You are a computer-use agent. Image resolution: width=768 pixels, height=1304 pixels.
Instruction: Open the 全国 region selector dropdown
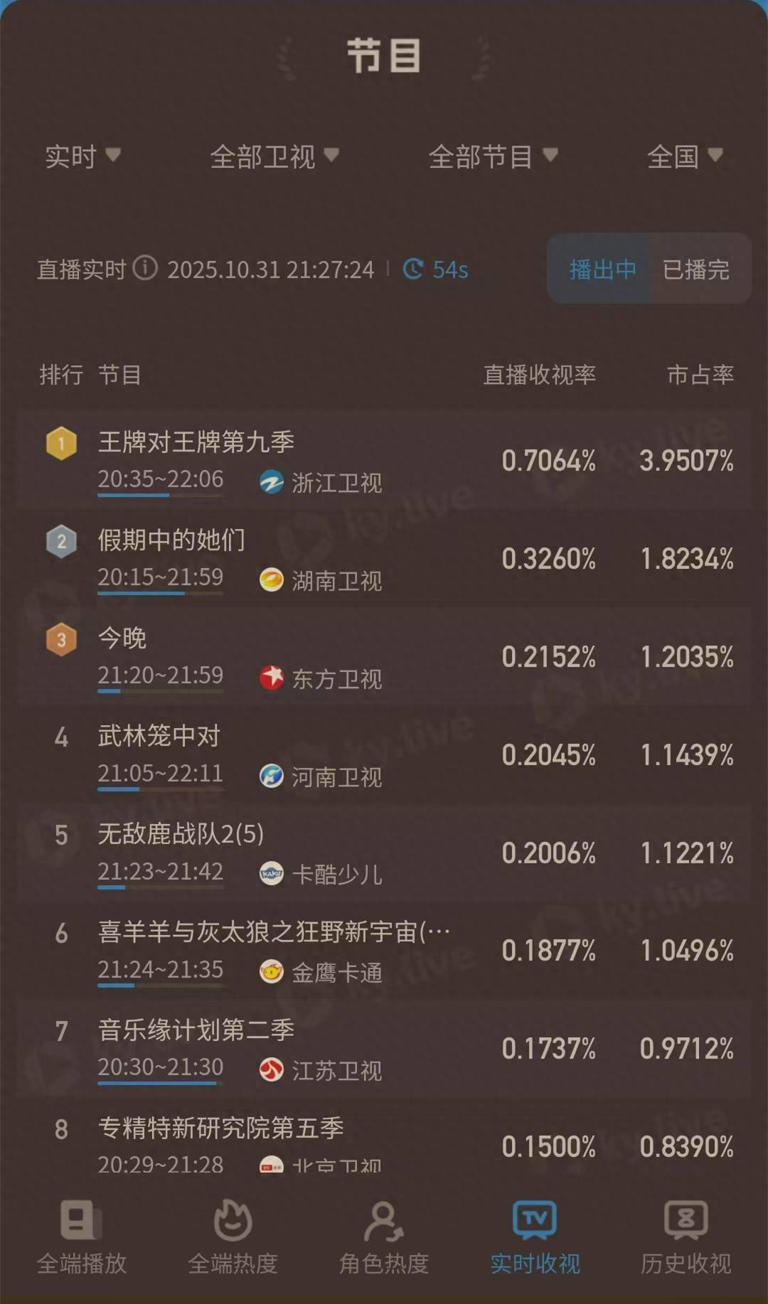[x=684, y=156]
